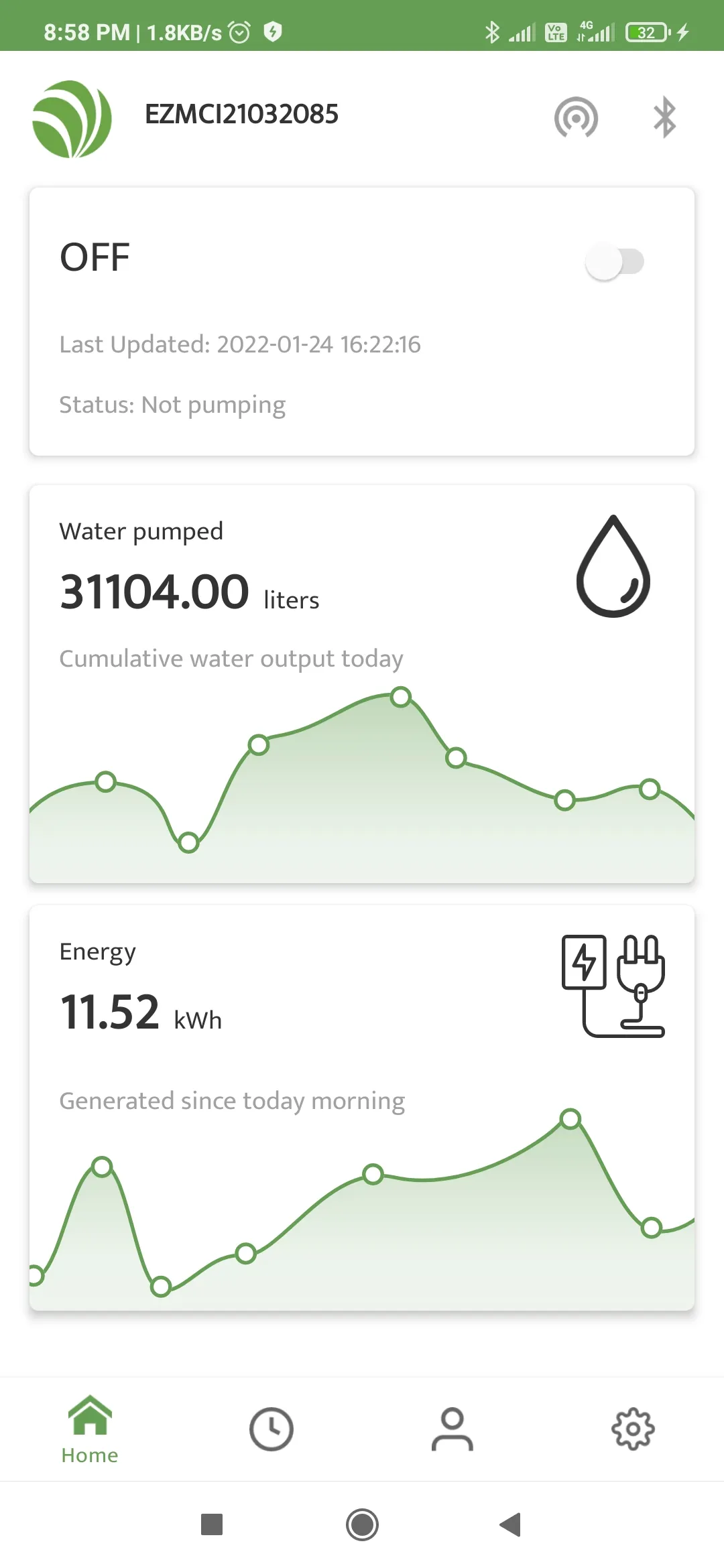
Task: Tap the Bluetooth icon in header
Action: pos(664,117)
